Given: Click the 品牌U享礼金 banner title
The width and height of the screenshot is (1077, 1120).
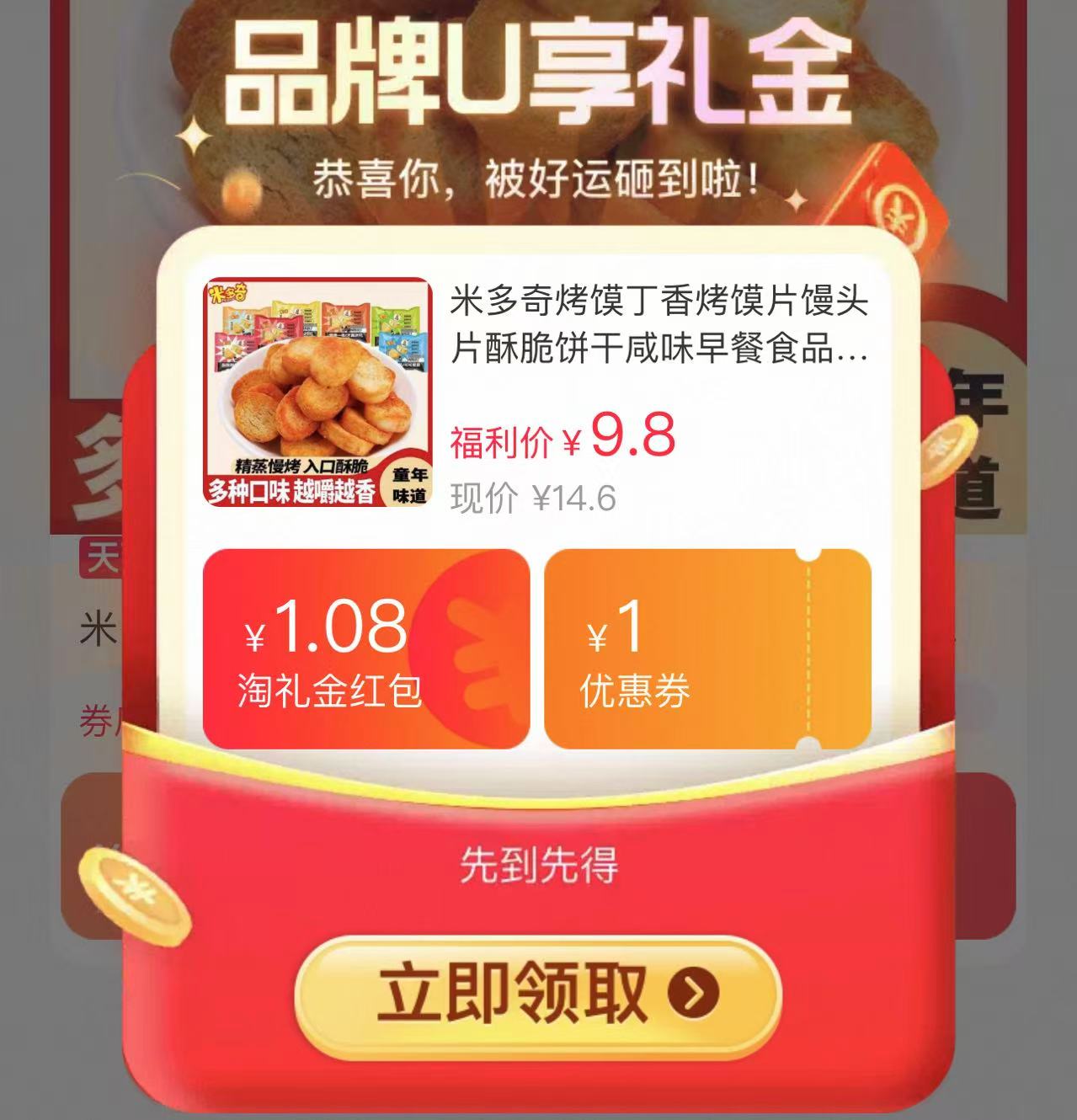Looking at the screenshot, I should click(x=536, y=76).
